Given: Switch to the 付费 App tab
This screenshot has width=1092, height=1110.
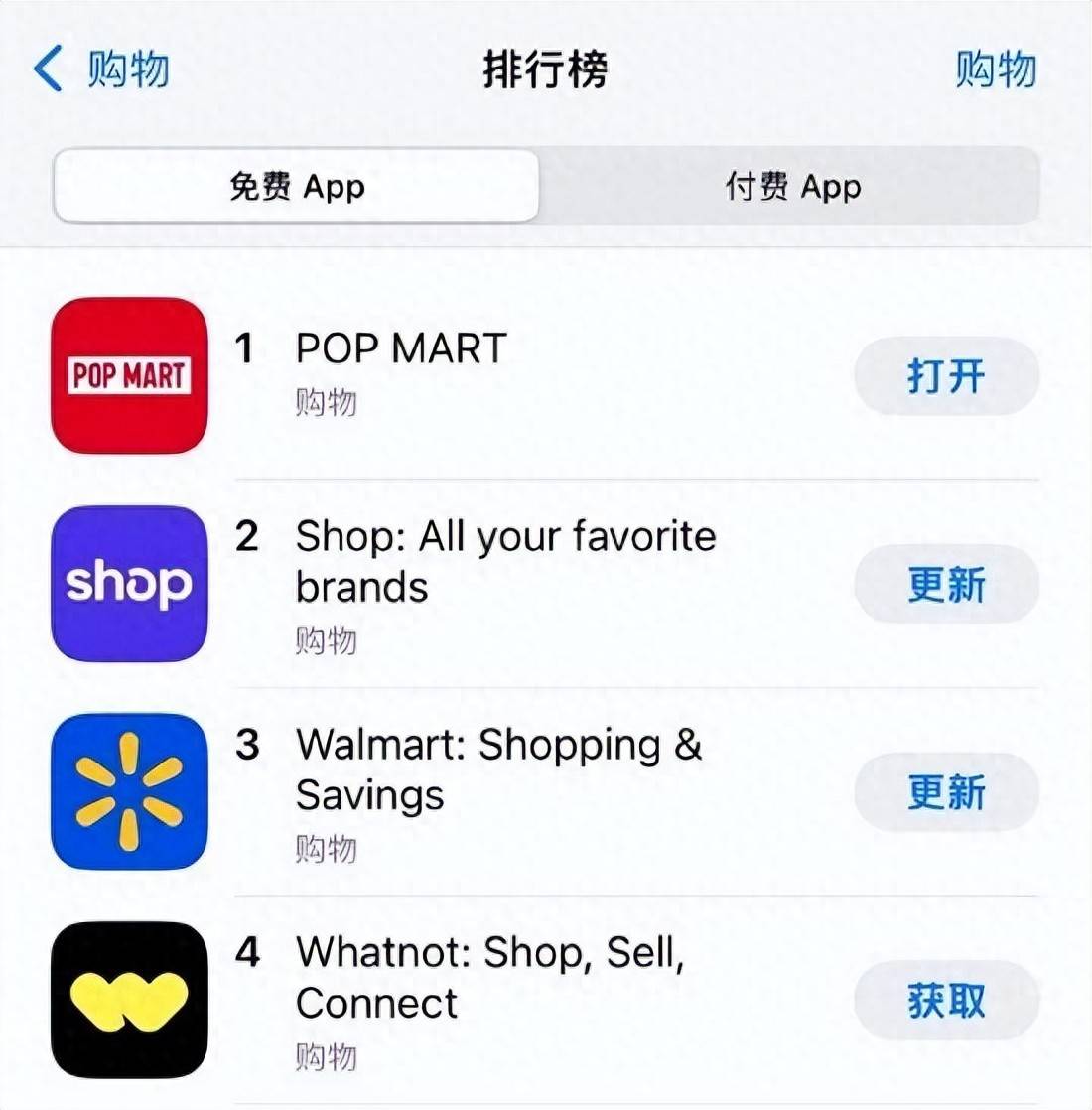Looking at the screenshot, I should coord(791,187).
